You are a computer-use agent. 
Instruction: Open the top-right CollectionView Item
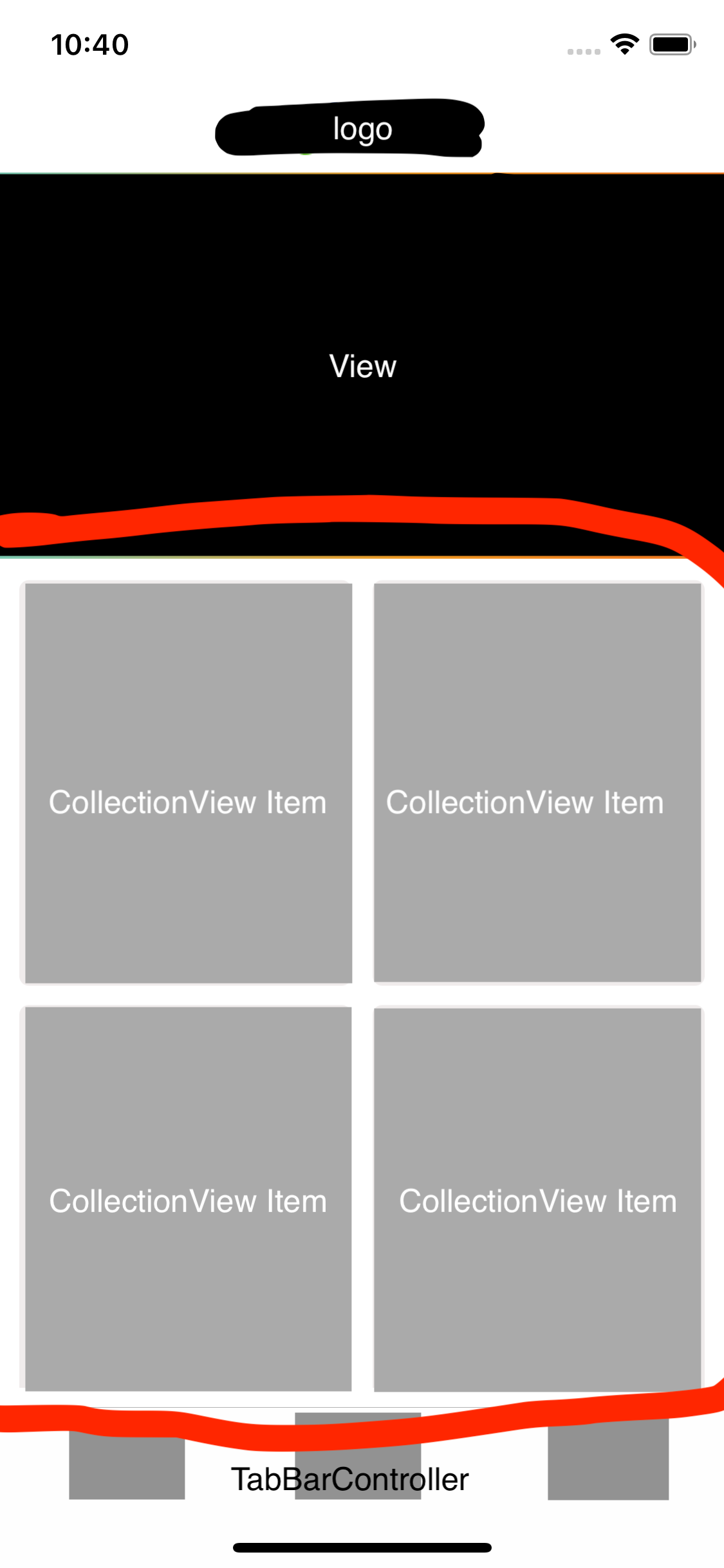coord(537,783)
